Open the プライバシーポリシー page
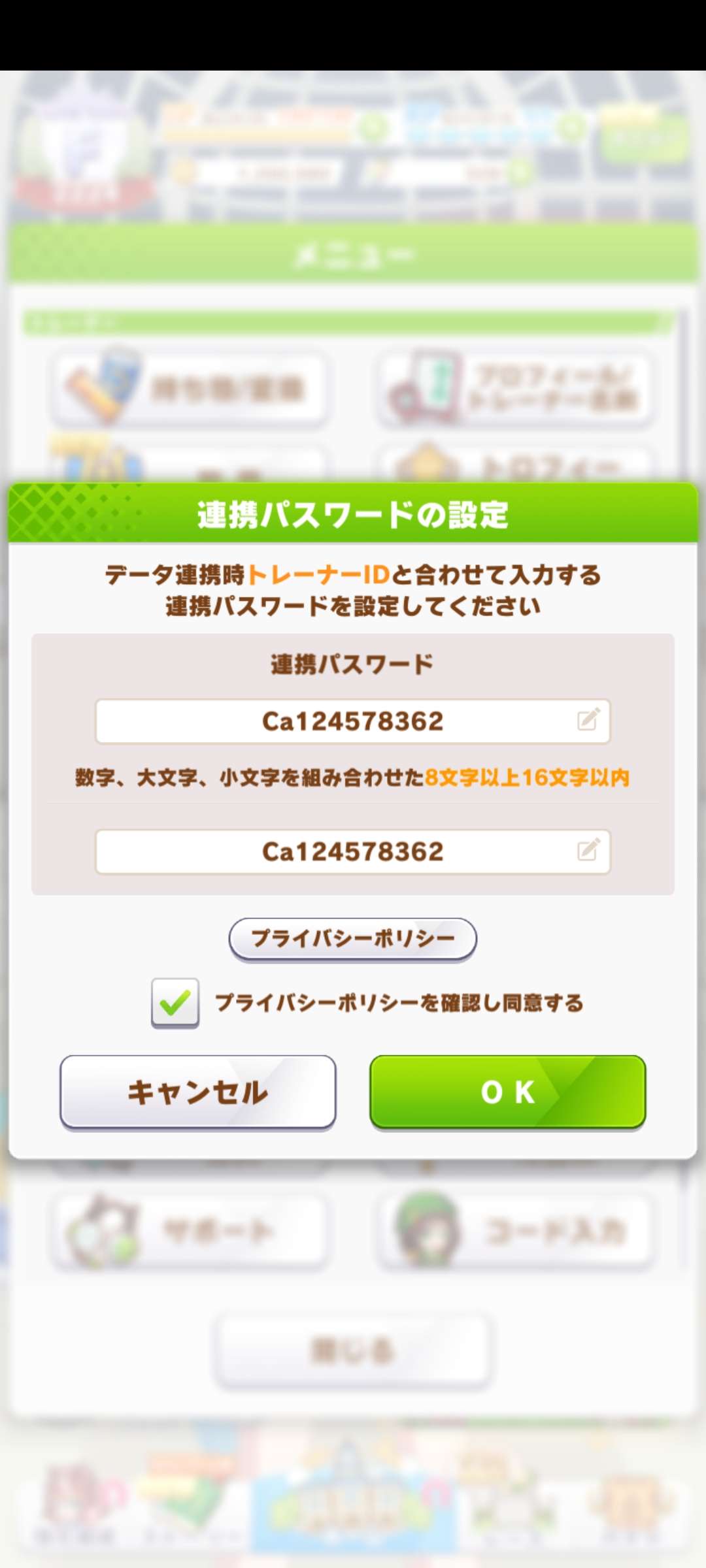 pos(353,939)
